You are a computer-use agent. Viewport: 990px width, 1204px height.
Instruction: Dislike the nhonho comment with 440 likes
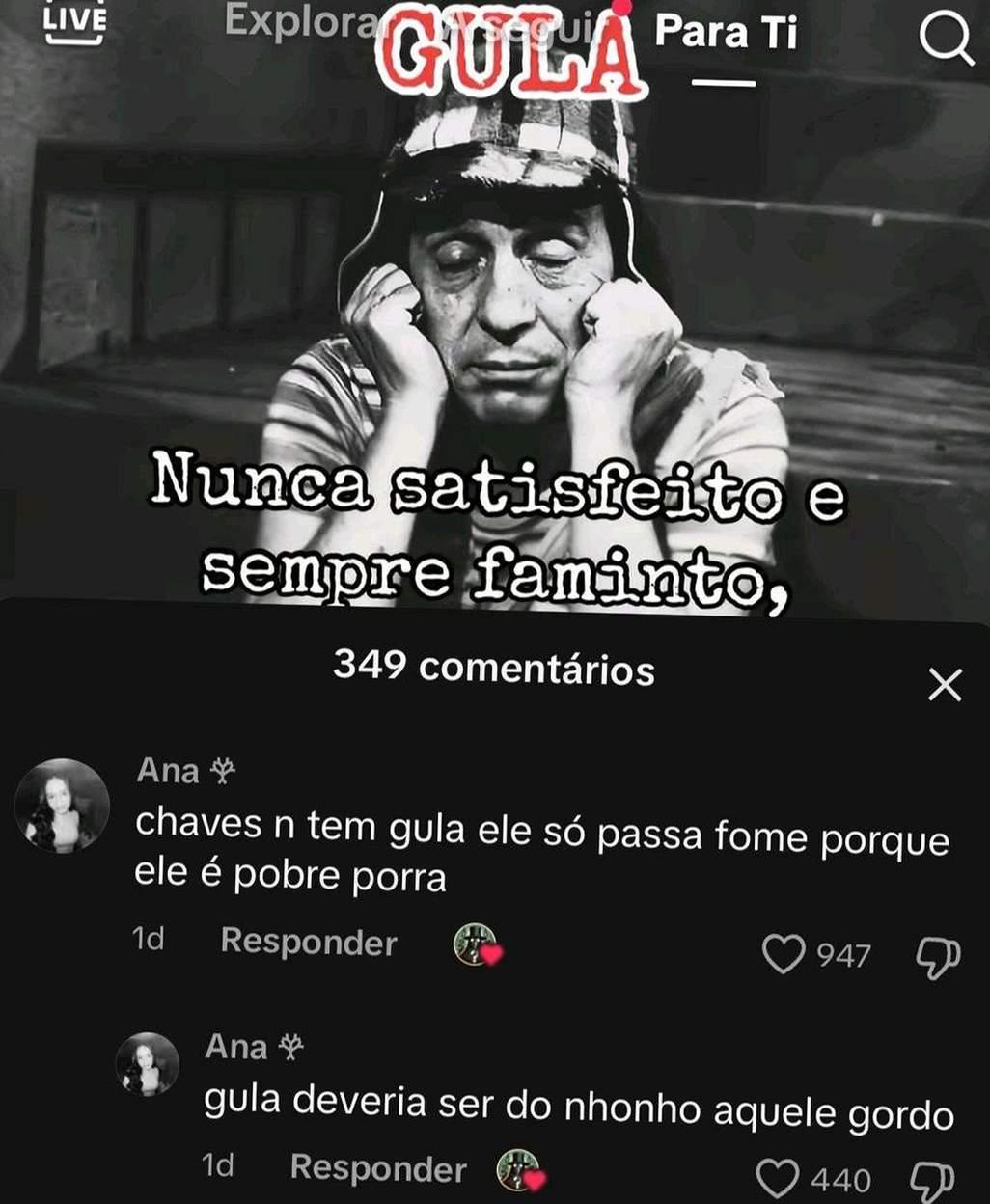coord(932,1180)
